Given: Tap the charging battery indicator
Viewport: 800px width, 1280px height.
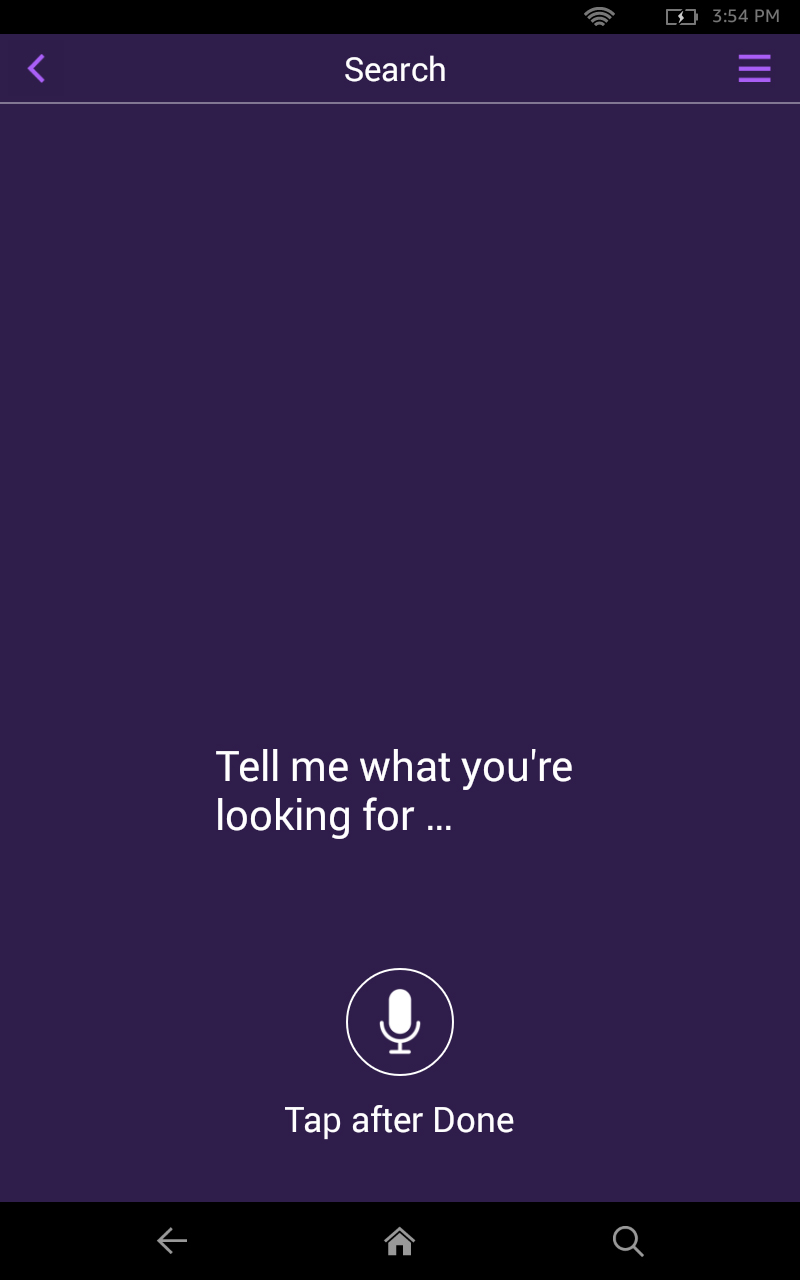Looking at the screenshot, I should (682, 16).
